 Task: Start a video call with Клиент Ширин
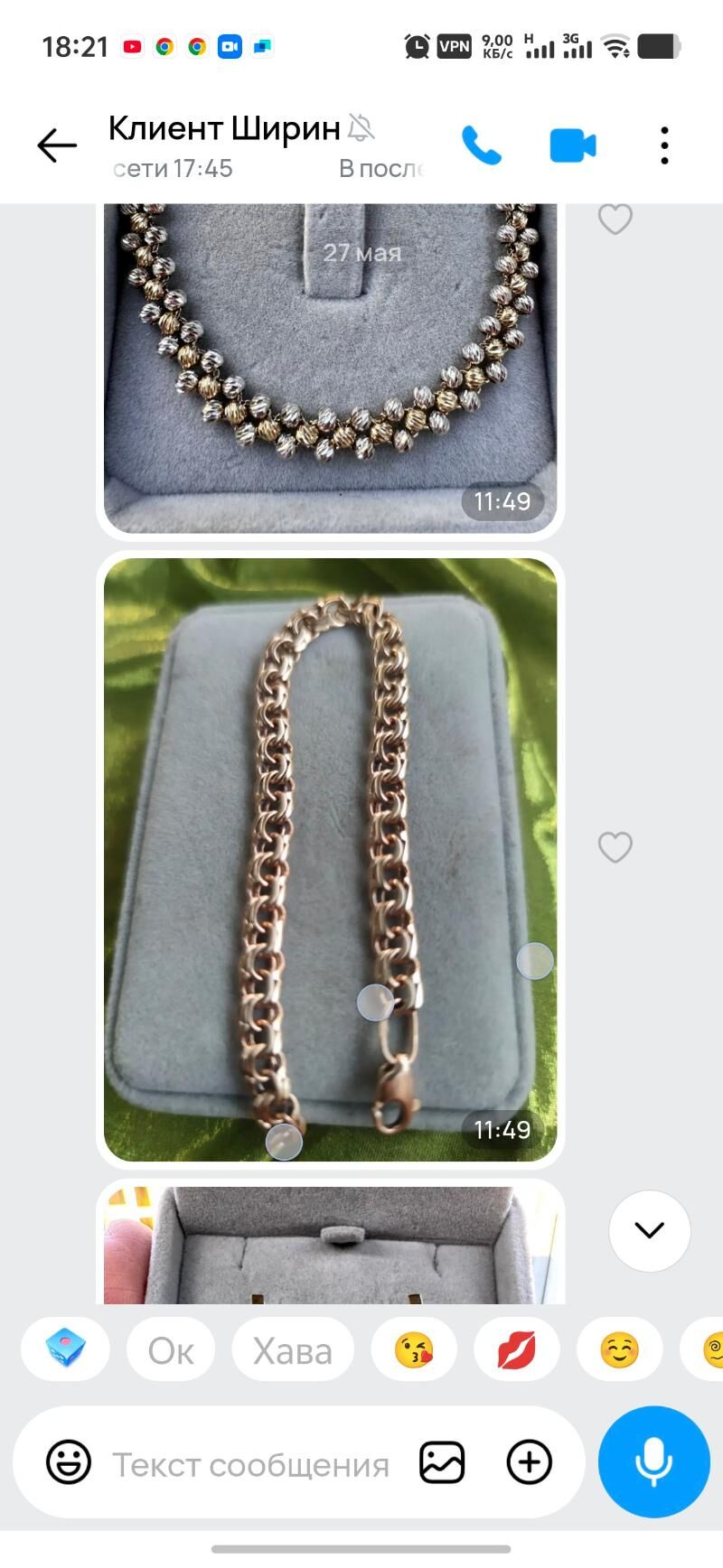[x=573, y=145]
